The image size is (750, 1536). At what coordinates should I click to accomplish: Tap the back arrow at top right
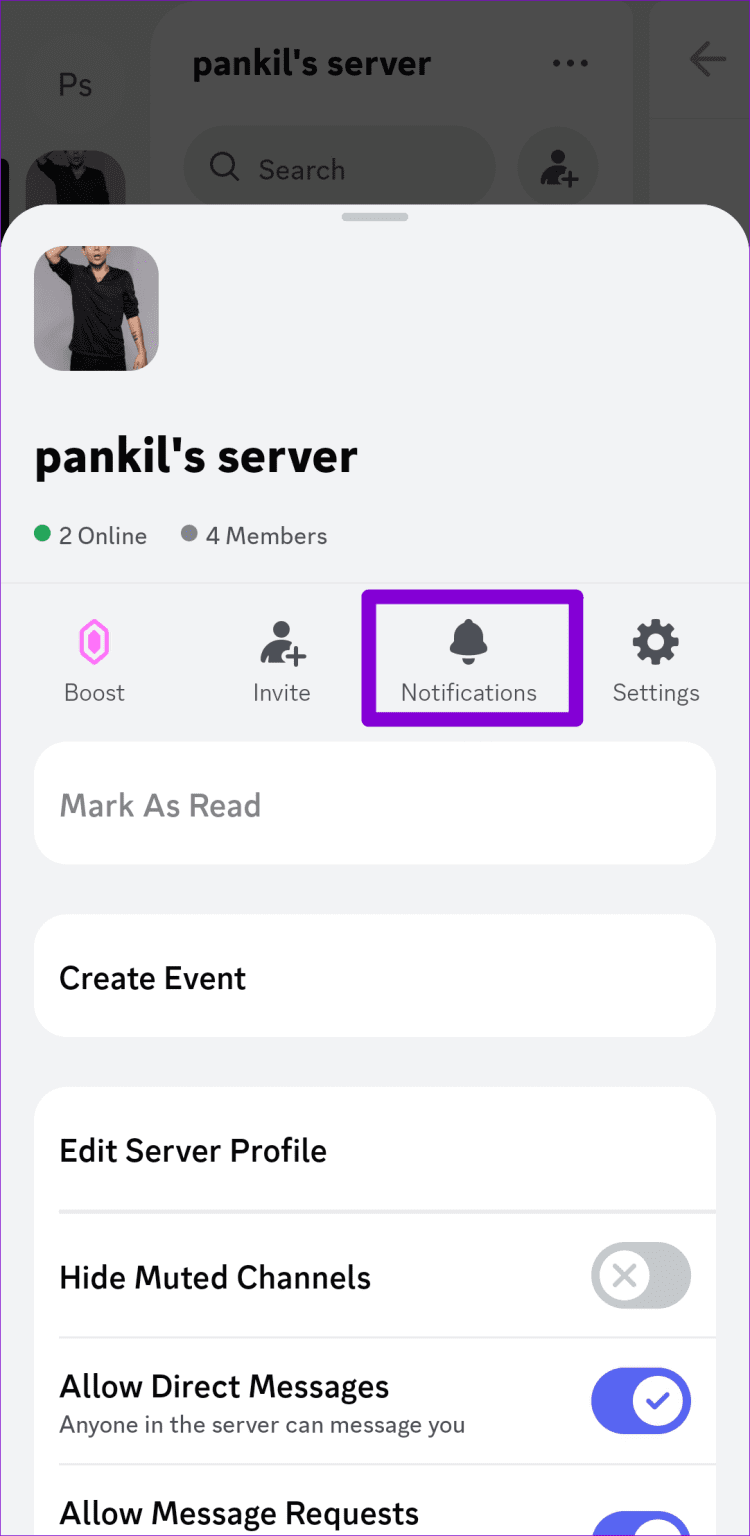(x=708, y=60)
